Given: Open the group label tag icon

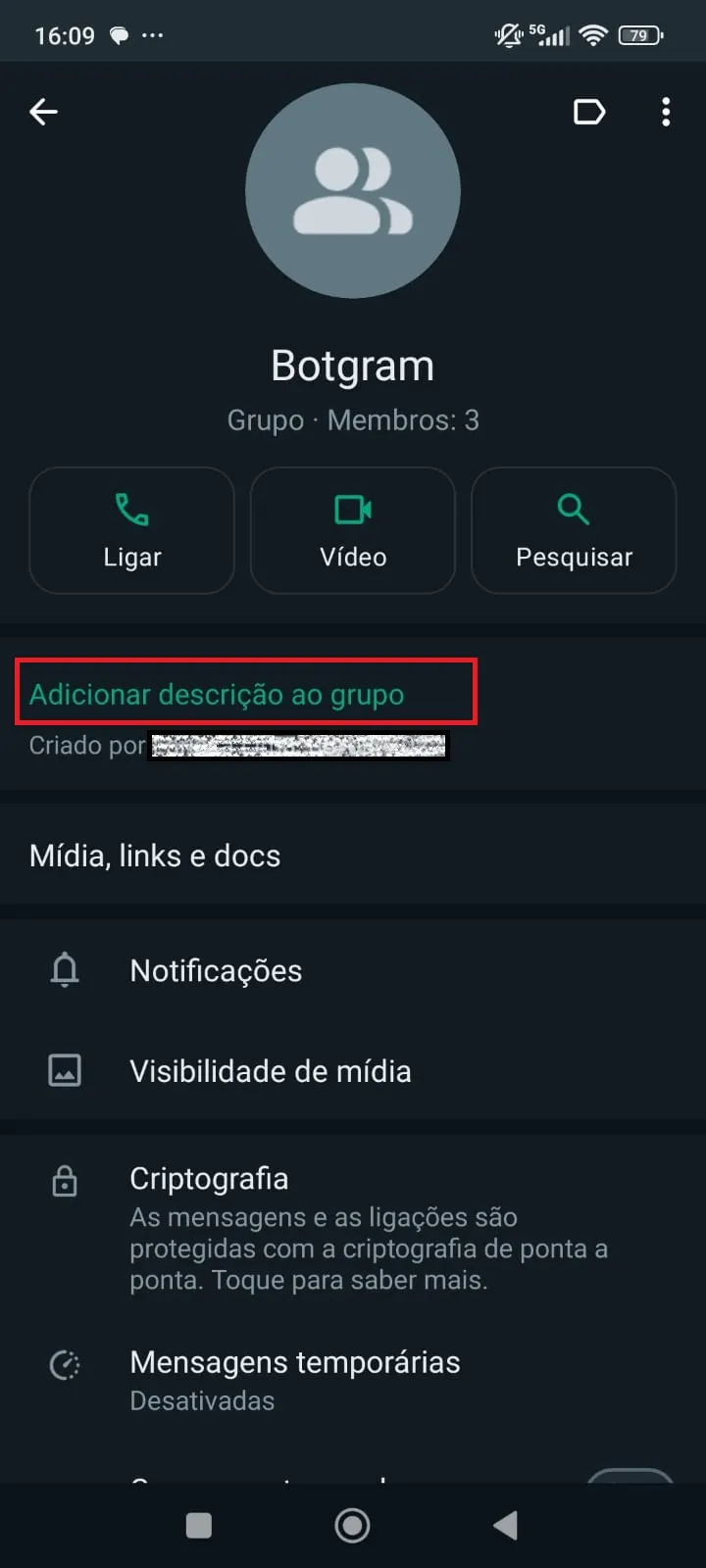Looking at the screenshot, I should coord(589,112).
